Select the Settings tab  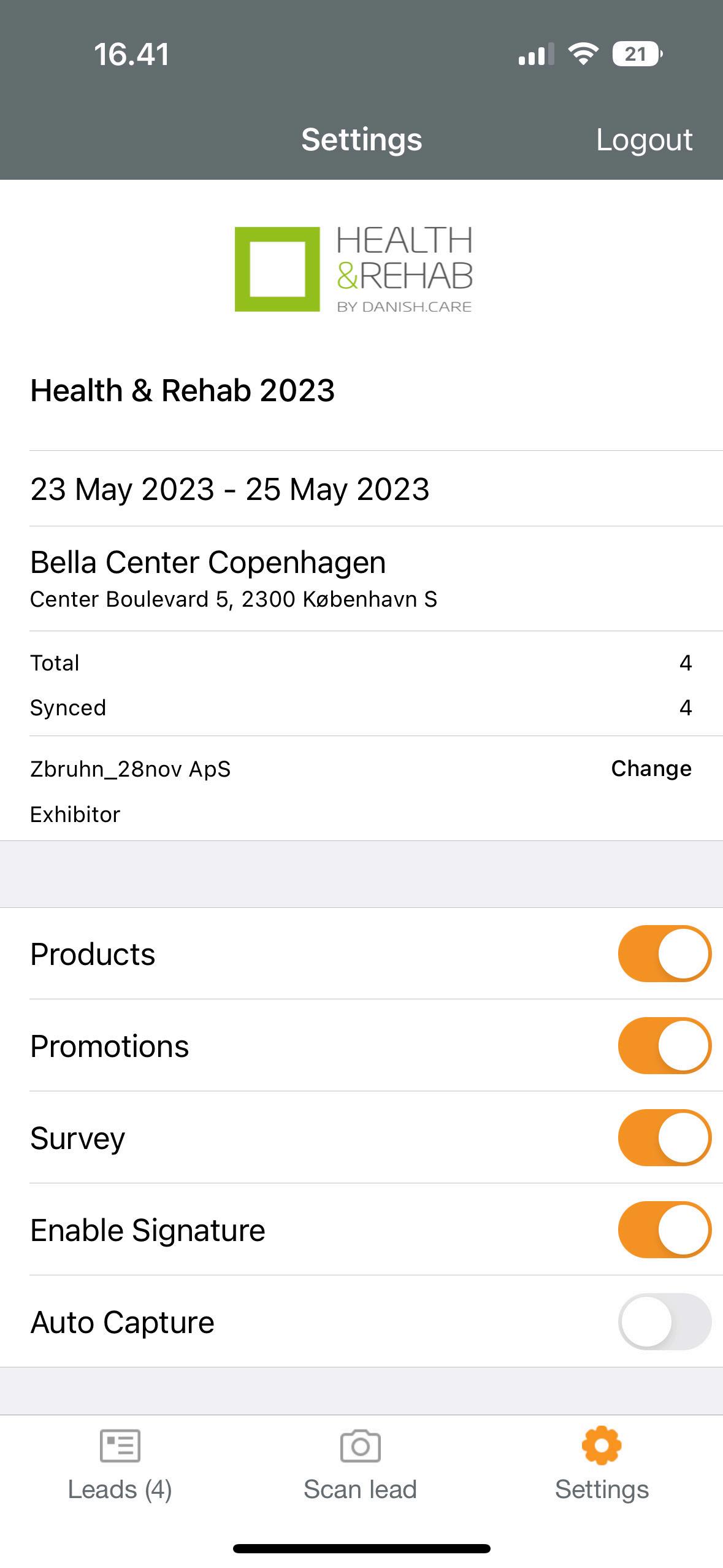click(x=602, y=1466)
